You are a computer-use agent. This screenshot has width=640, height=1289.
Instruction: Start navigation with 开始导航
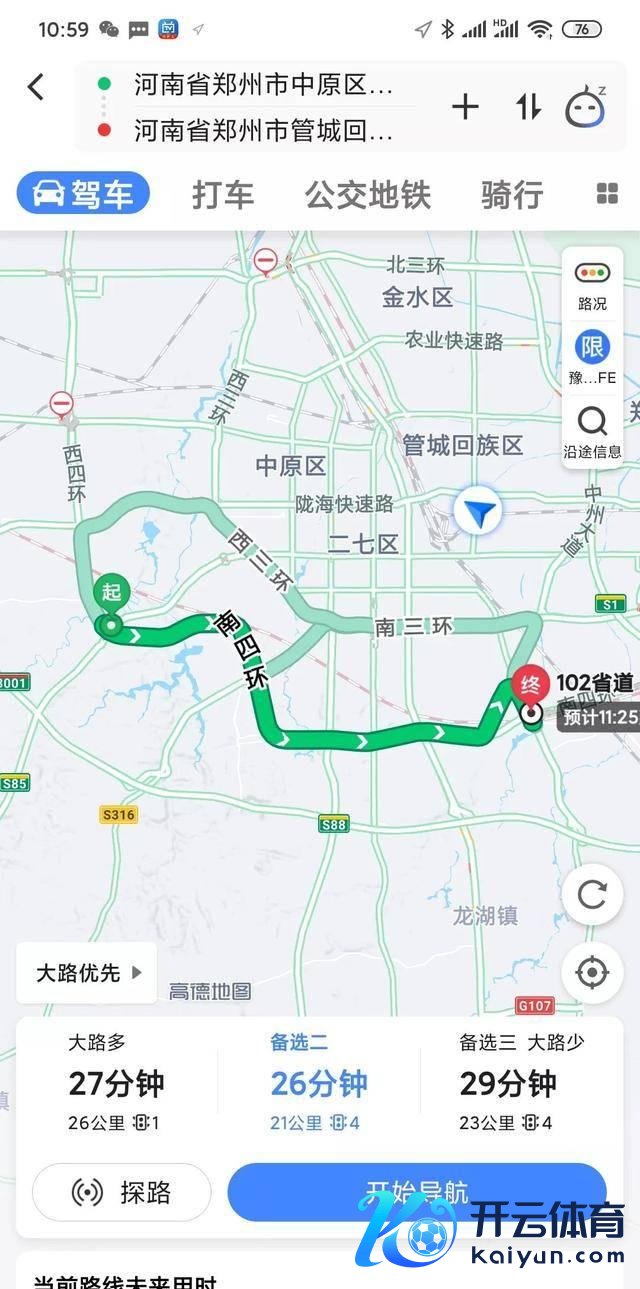416,1192
